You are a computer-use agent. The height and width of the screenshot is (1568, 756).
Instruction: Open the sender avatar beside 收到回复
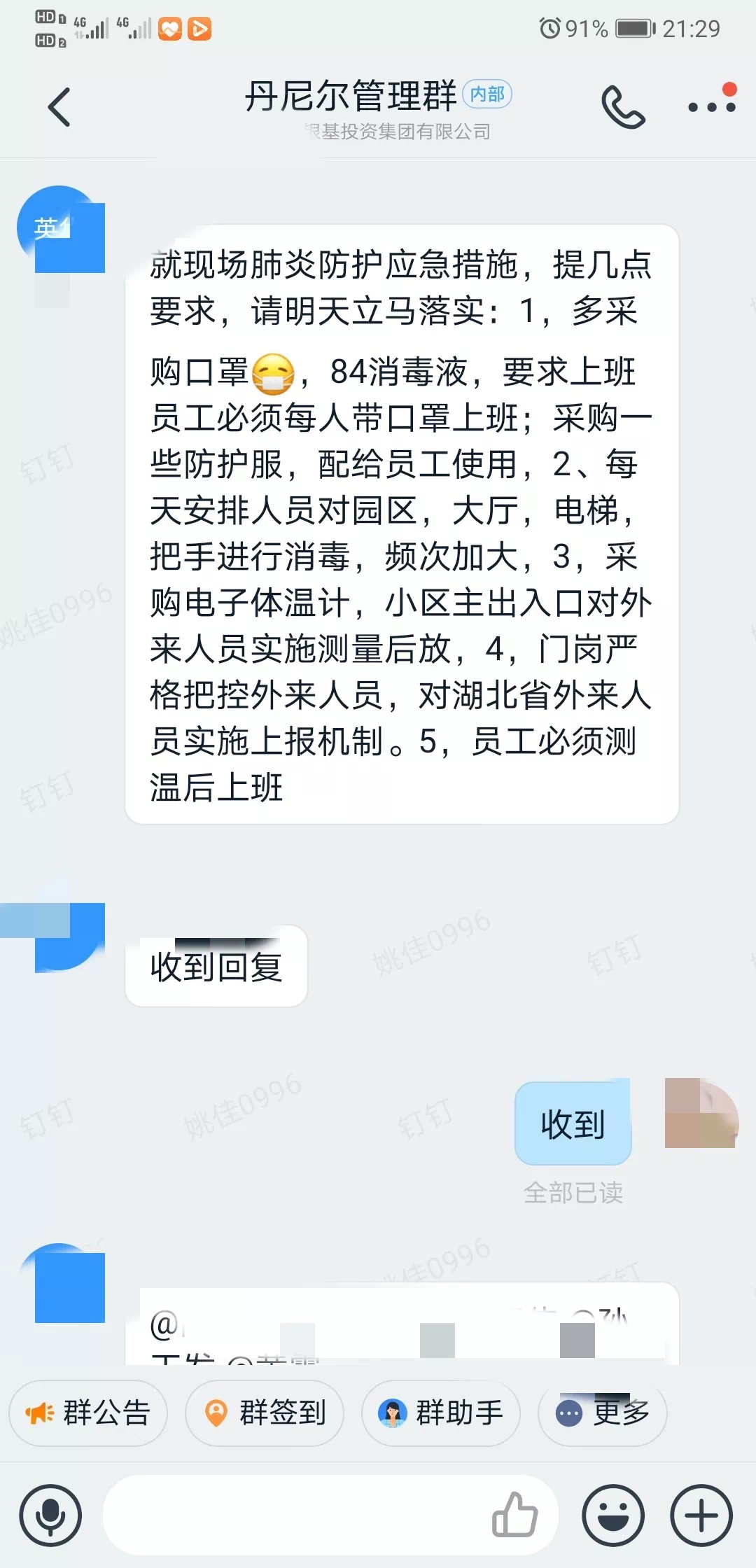(x=62, y=937)
